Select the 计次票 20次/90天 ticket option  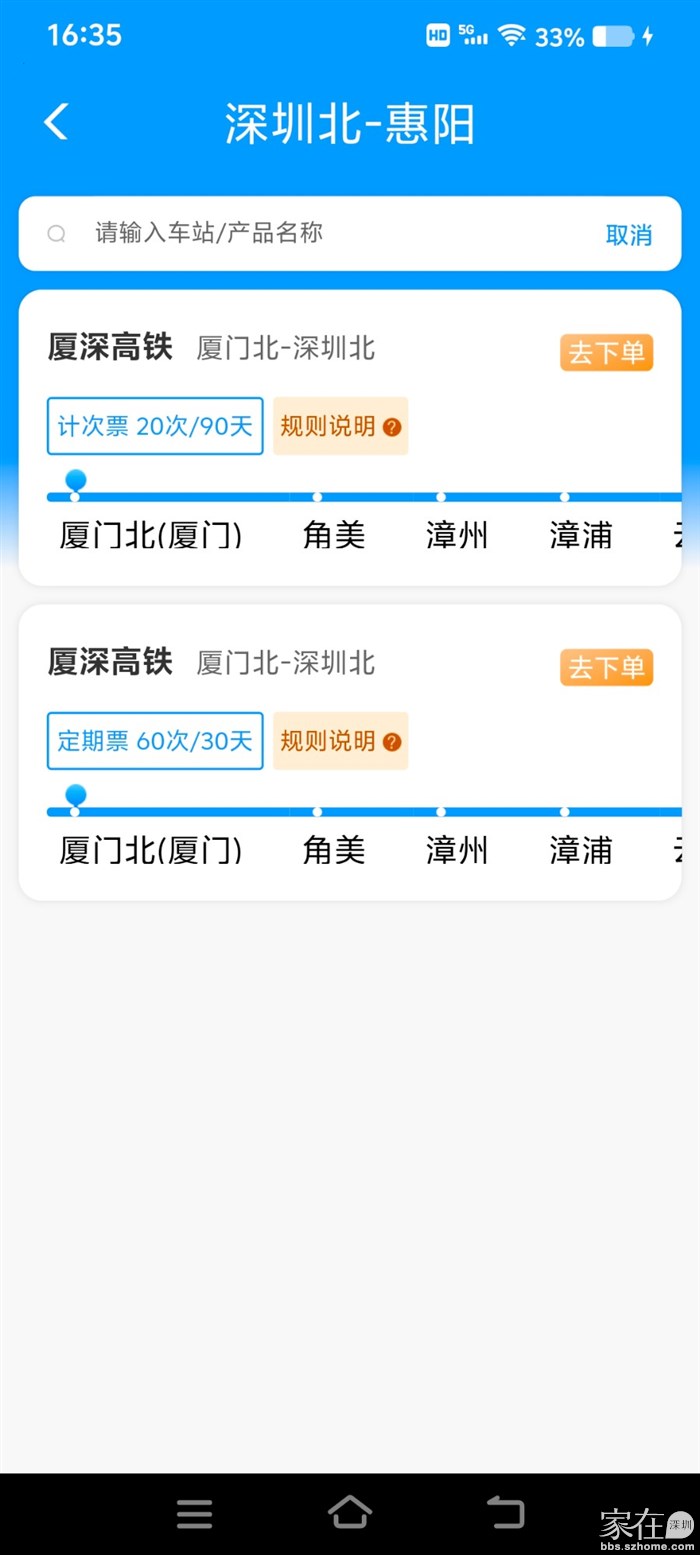coord(155,427)
